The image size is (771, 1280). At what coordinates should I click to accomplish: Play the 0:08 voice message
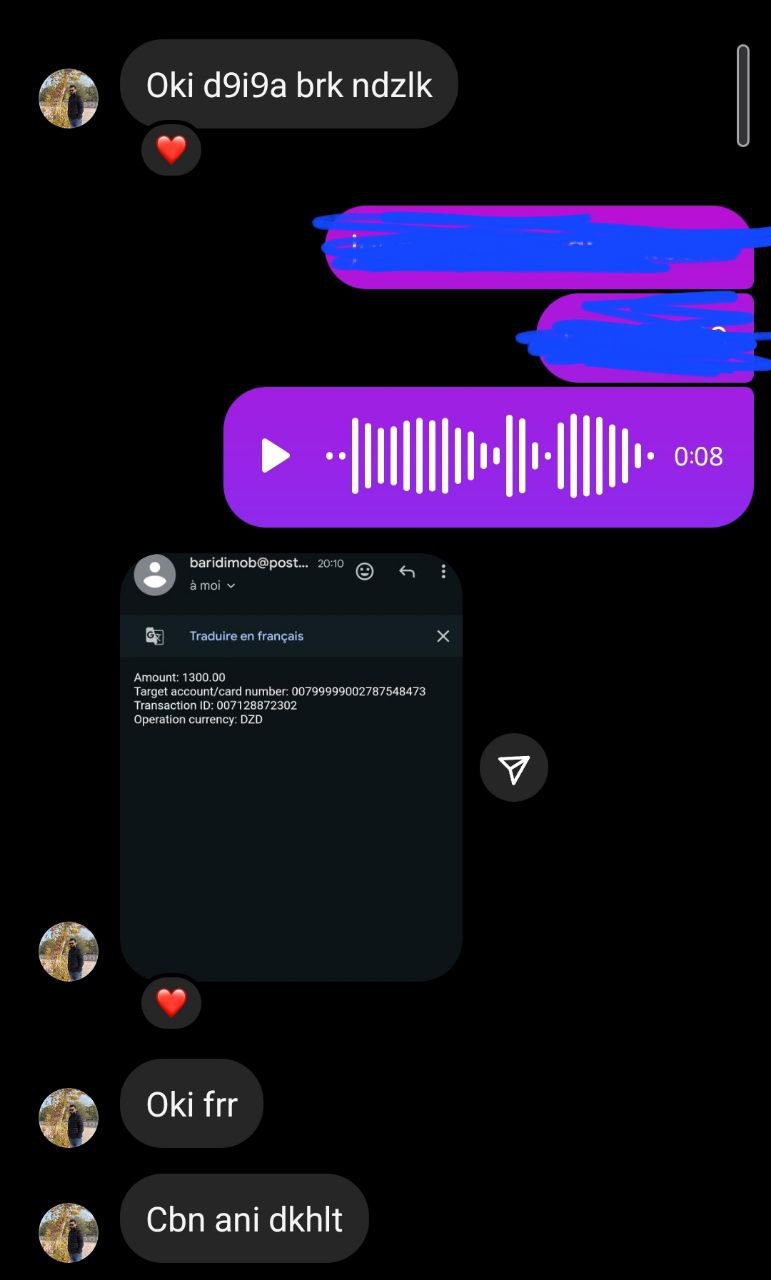pos(275,457)
